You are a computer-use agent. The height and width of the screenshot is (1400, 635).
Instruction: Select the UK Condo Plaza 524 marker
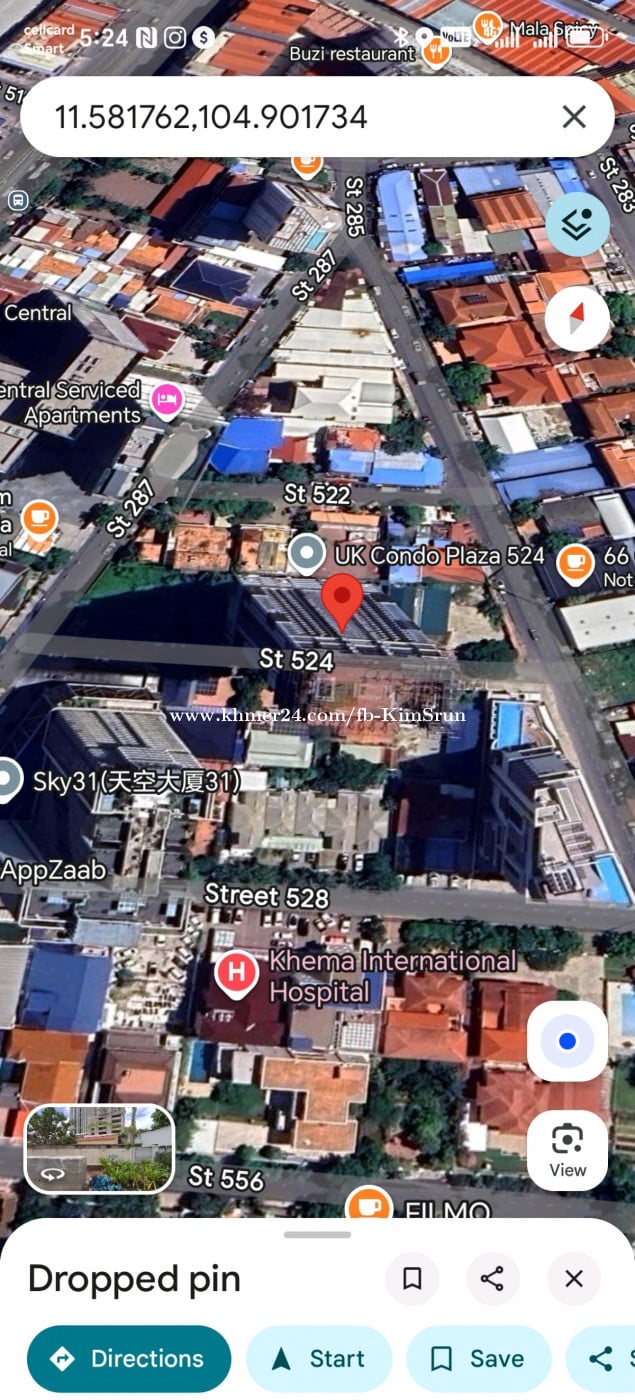[x=306, y=554]
